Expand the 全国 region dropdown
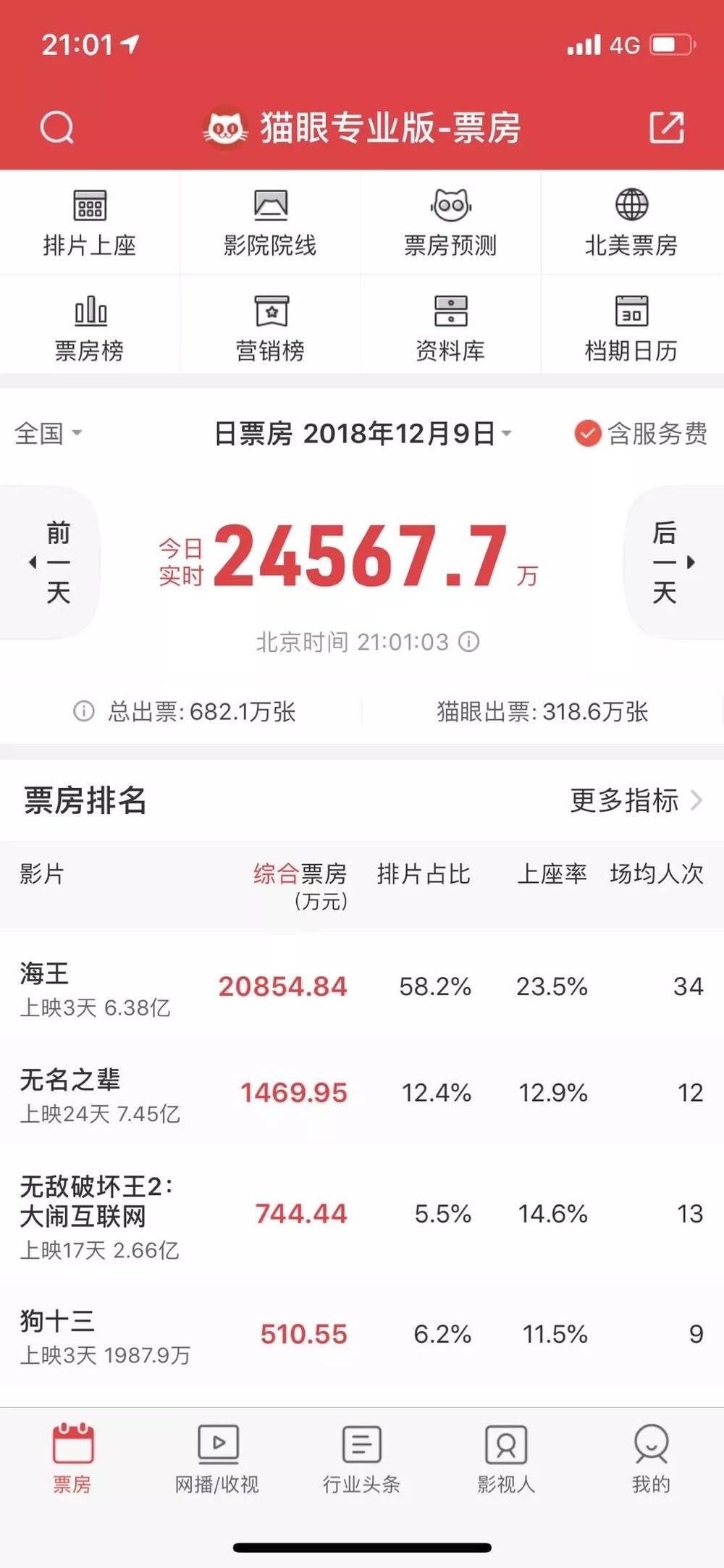724x1568 pixels. pyautogui.click(x=49, y=433)
